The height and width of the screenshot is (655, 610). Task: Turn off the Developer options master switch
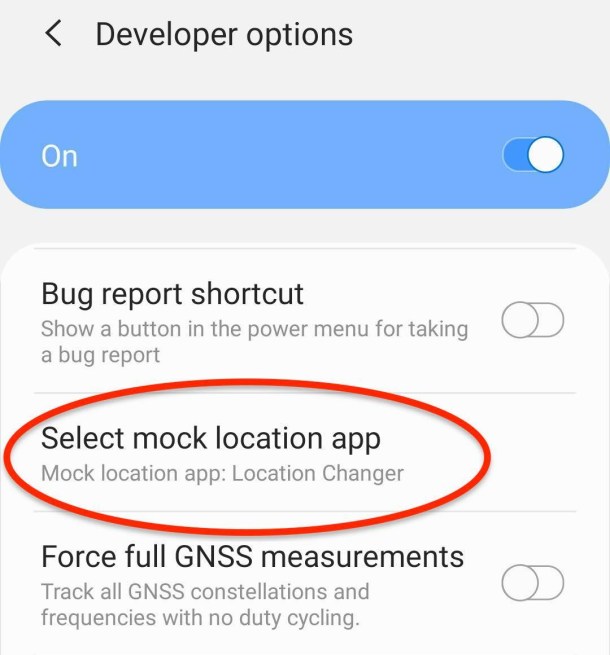[x=533, y=155]
